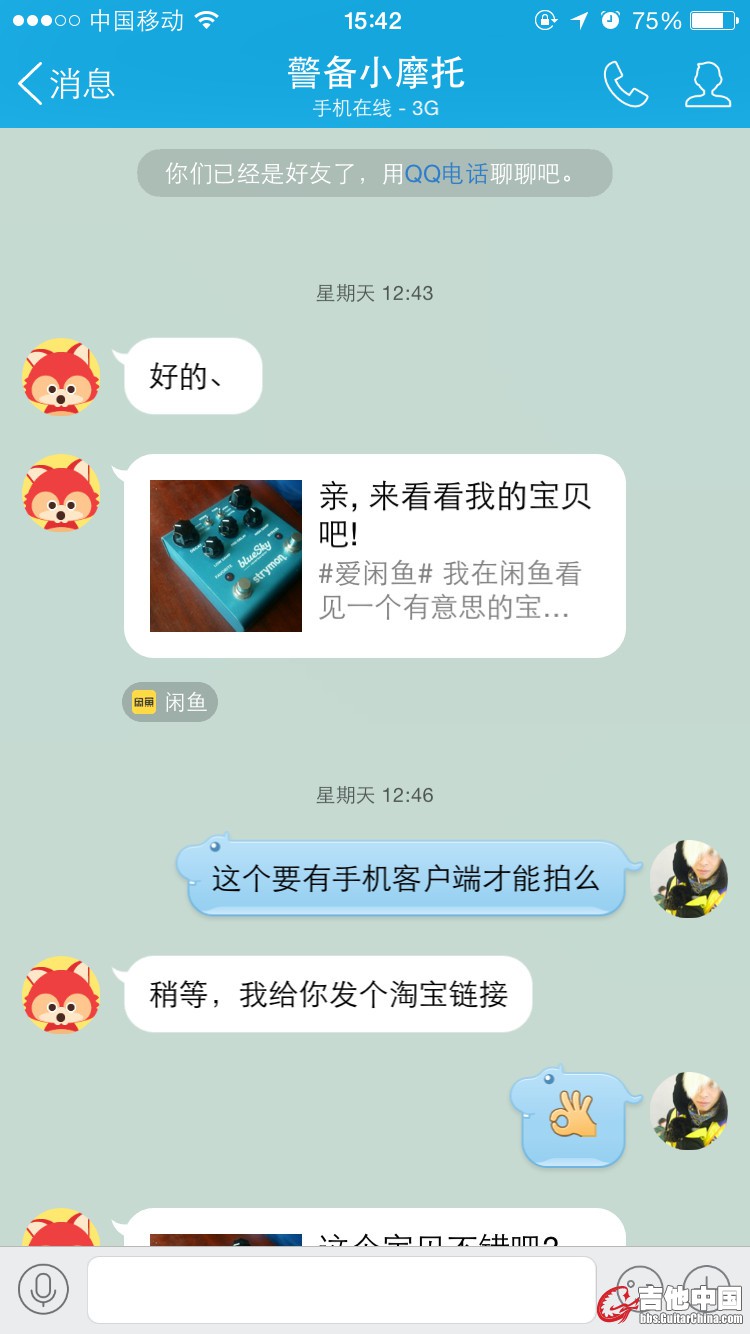Go back to 消息 list

(x=66, y=84)
